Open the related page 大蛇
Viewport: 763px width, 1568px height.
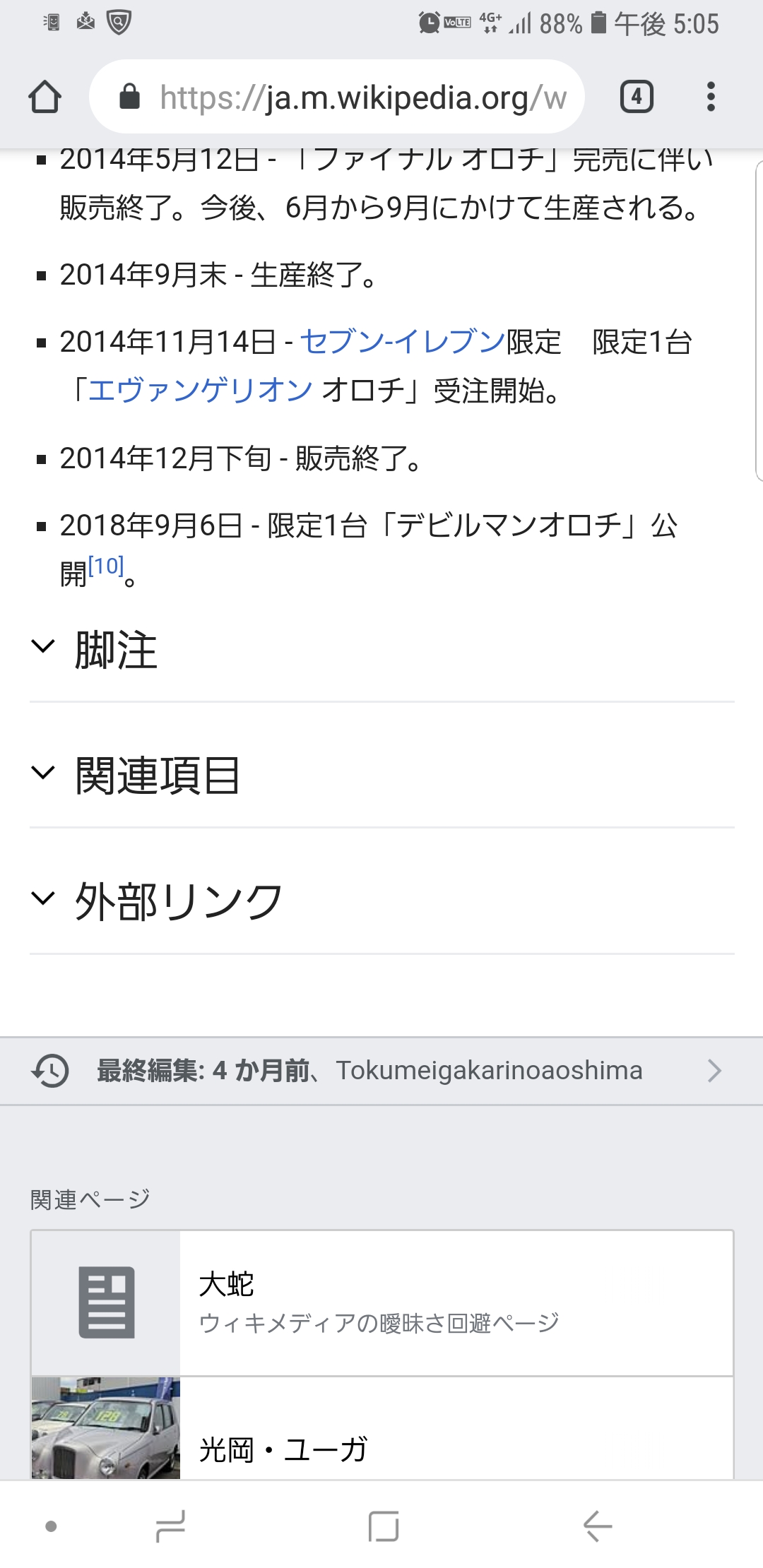coord(381,1303)
